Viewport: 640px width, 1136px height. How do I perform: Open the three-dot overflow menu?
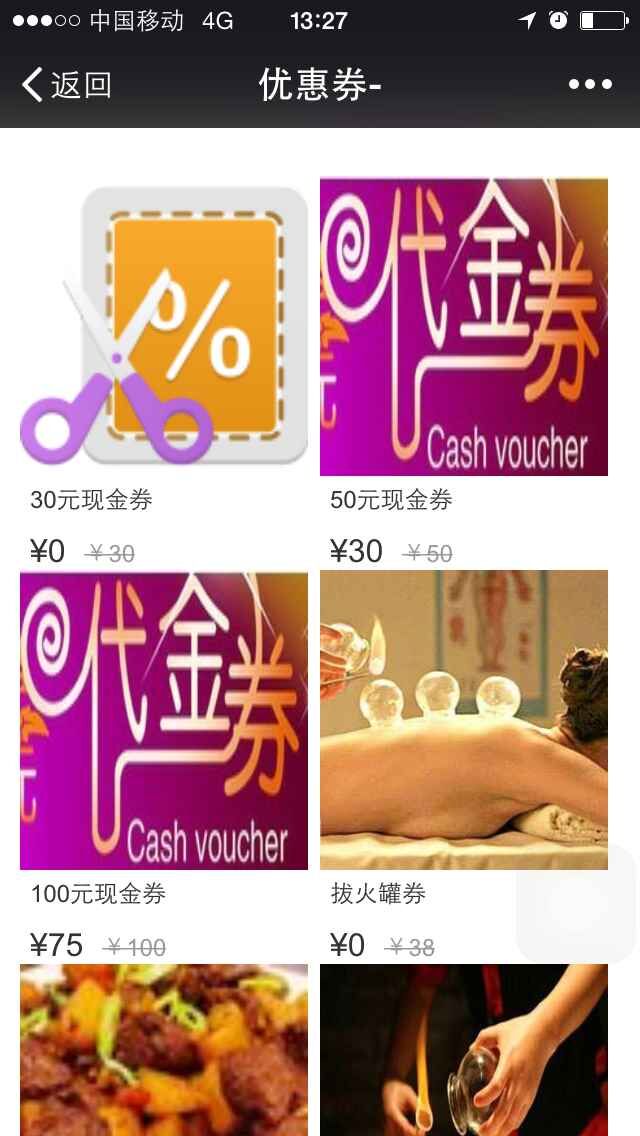click(x=590, y=85)
